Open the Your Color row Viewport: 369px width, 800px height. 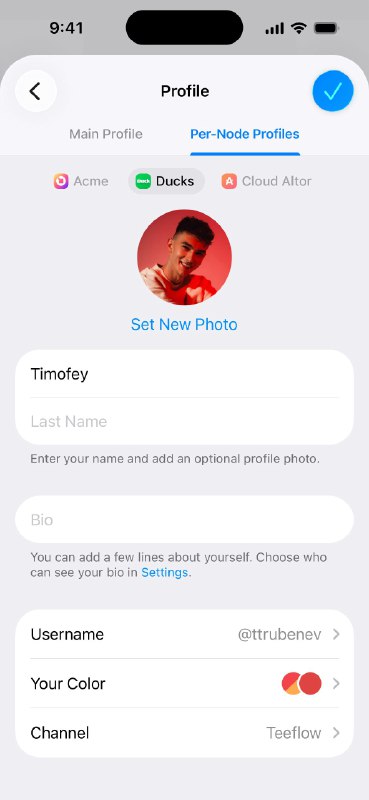click(184, 683)
